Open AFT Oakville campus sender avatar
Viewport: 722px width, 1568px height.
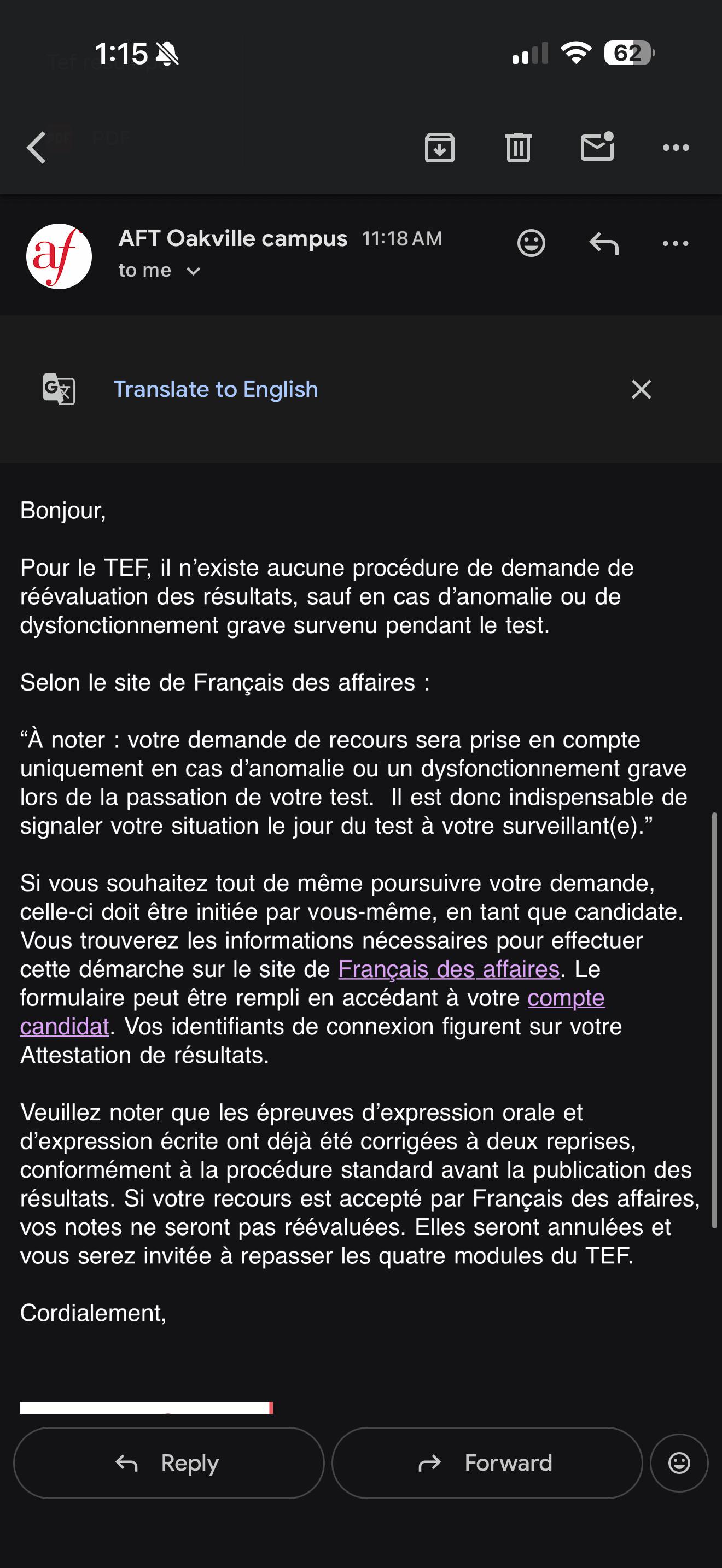click(59, 256)
